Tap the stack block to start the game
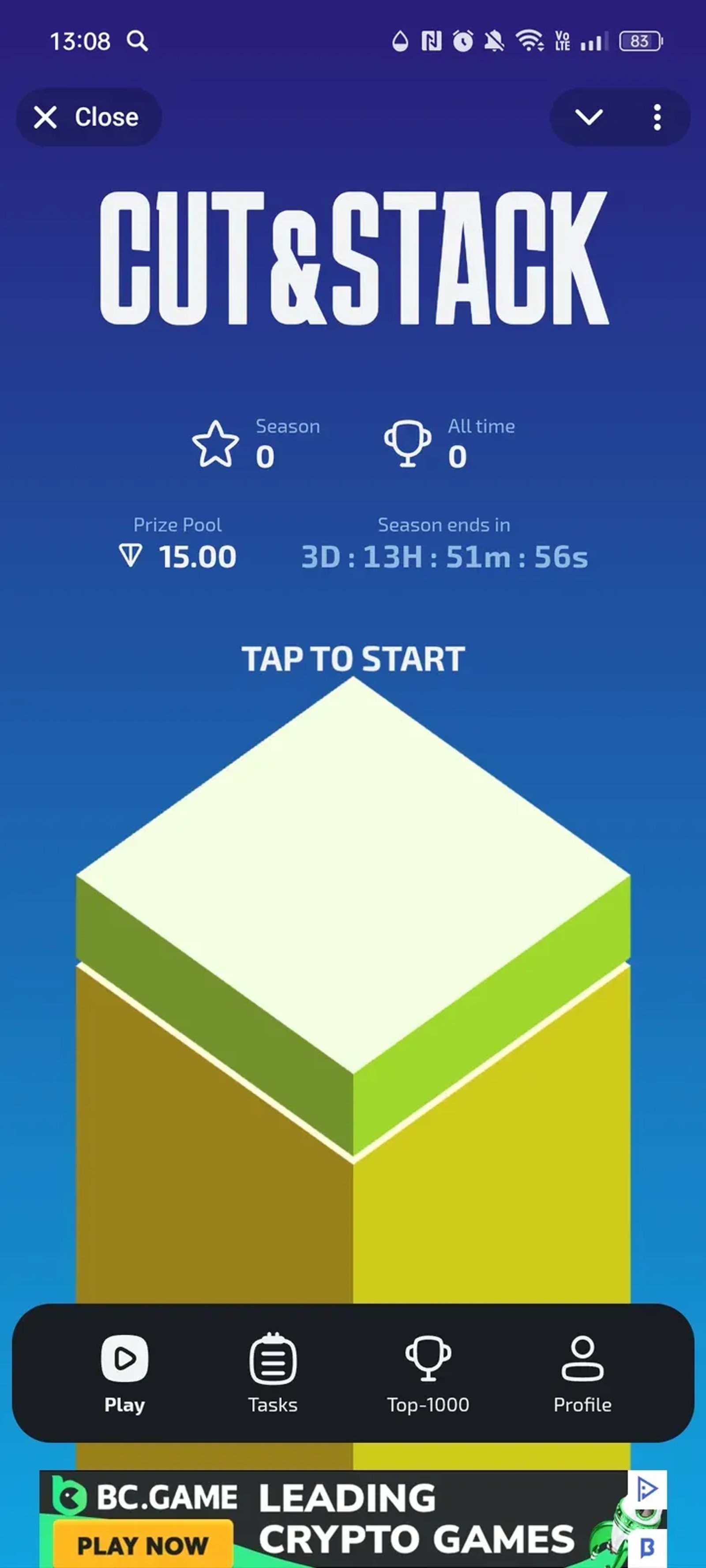The image size is (706, 1568). [353, 913]
